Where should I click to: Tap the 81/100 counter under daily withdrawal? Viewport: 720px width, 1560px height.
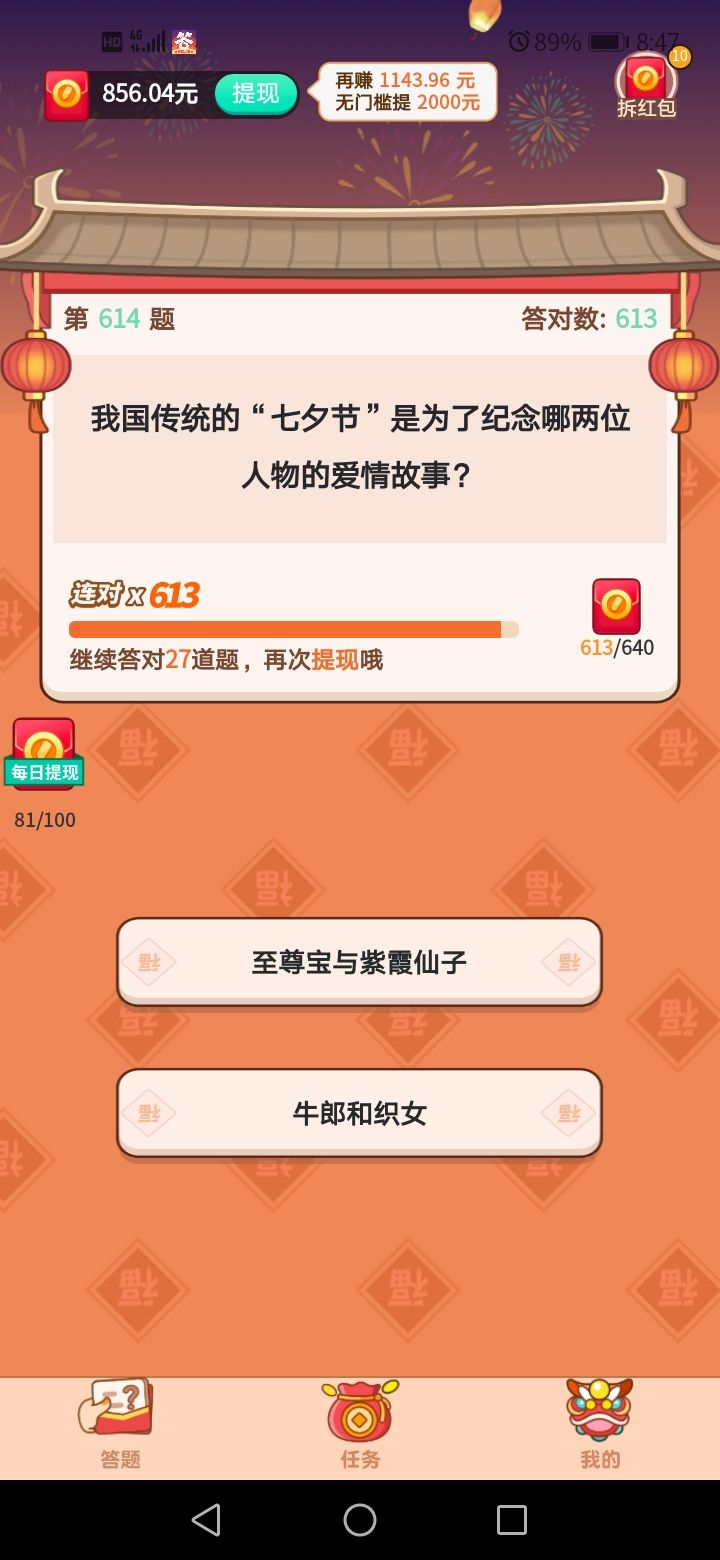(x=43, y=819)
